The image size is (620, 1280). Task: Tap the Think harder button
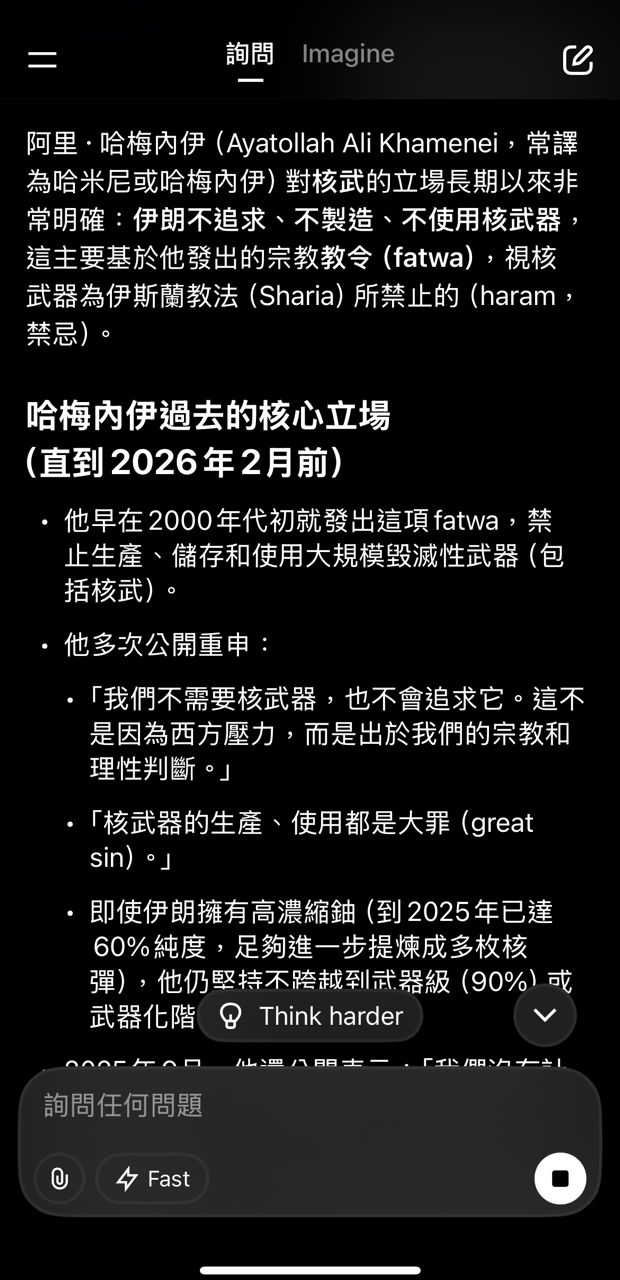coord(311,1016)
